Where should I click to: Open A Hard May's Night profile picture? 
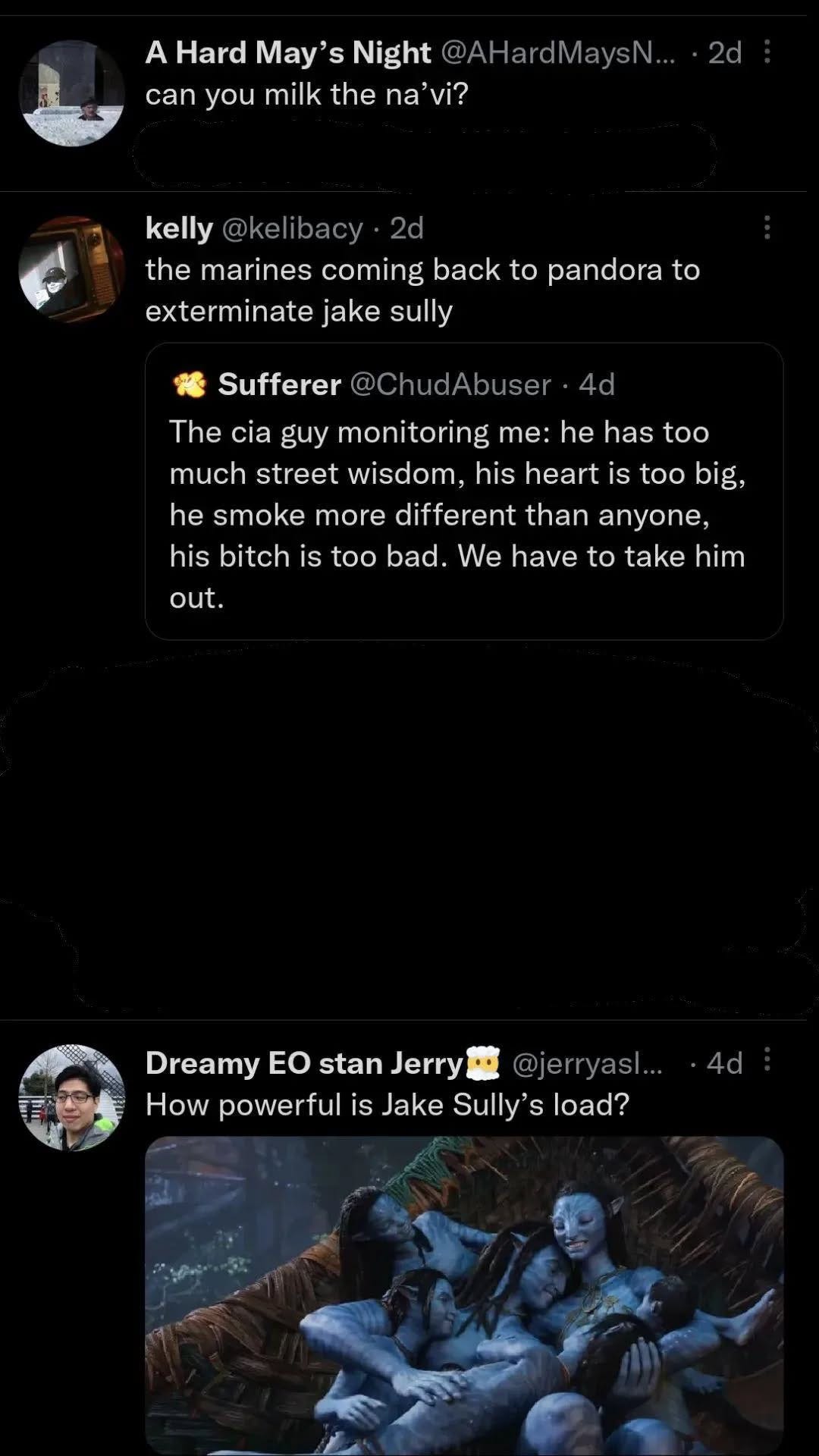point(72,93)
